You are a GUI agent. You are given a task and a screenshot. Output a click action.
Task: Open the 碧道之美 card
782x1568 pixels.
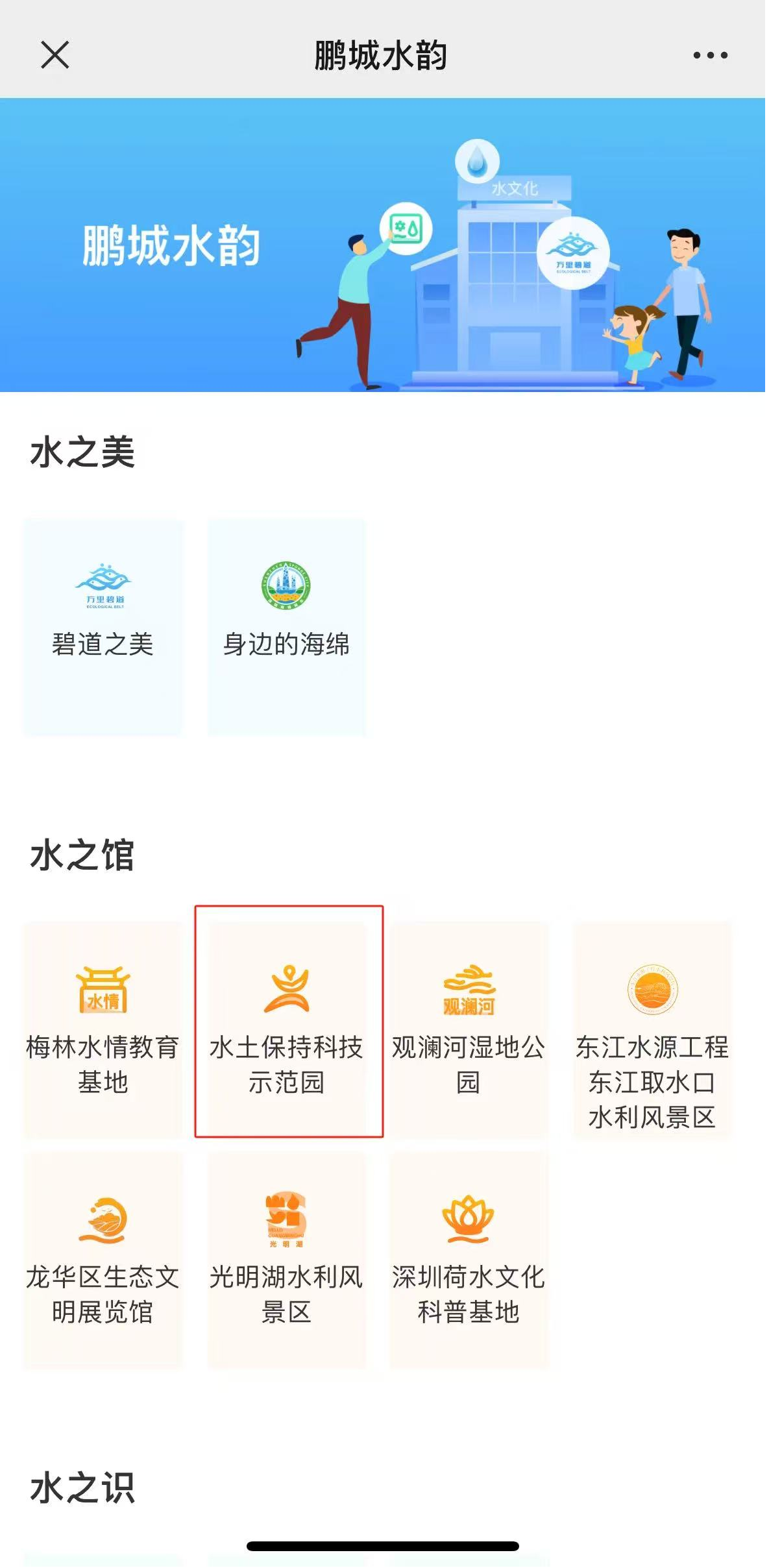[103, 627]
